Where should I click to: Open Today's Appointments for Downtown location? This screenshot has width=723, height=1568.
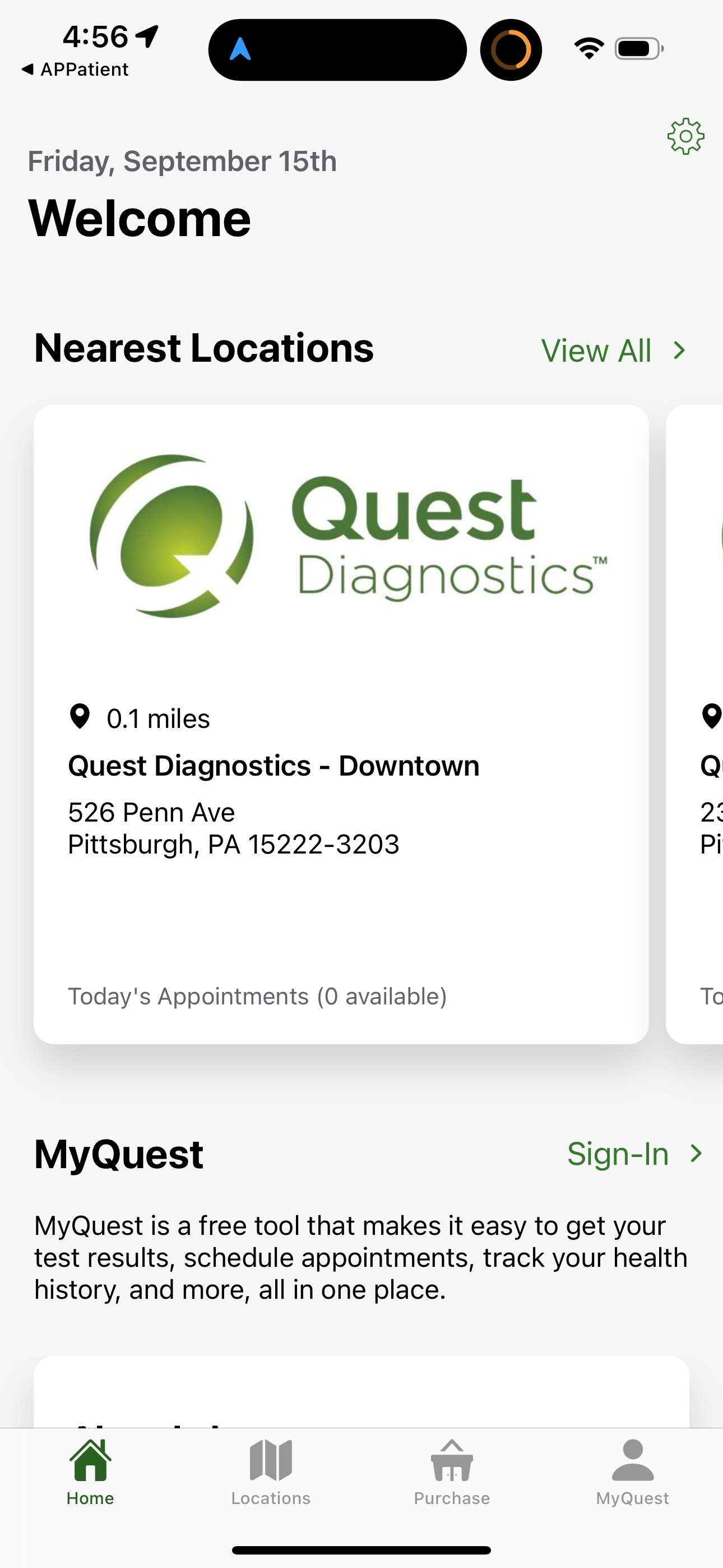click(258, 996)
